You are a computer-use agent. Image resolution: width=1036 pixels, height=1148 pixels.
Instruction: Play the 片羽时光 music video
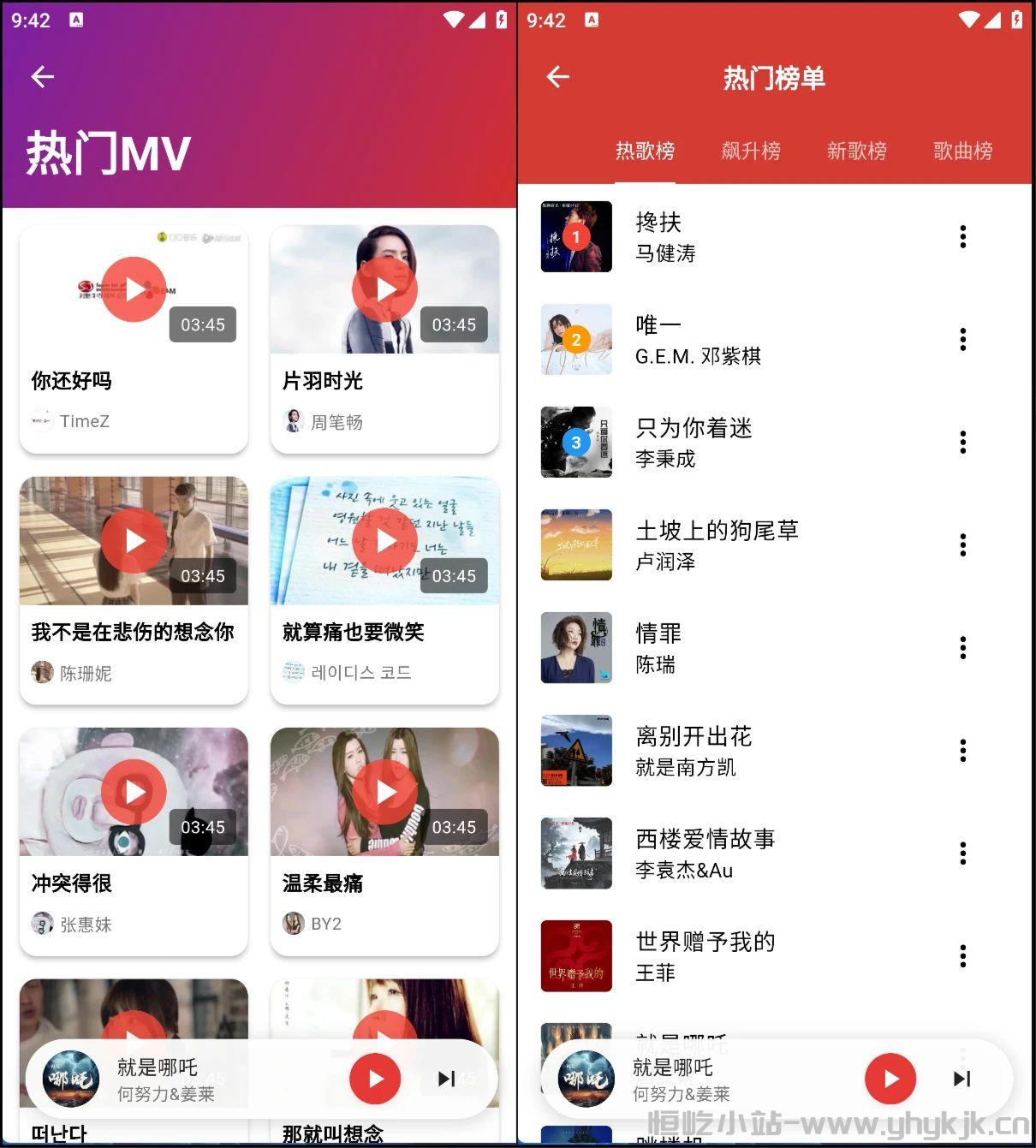click(x=384, y=288)
